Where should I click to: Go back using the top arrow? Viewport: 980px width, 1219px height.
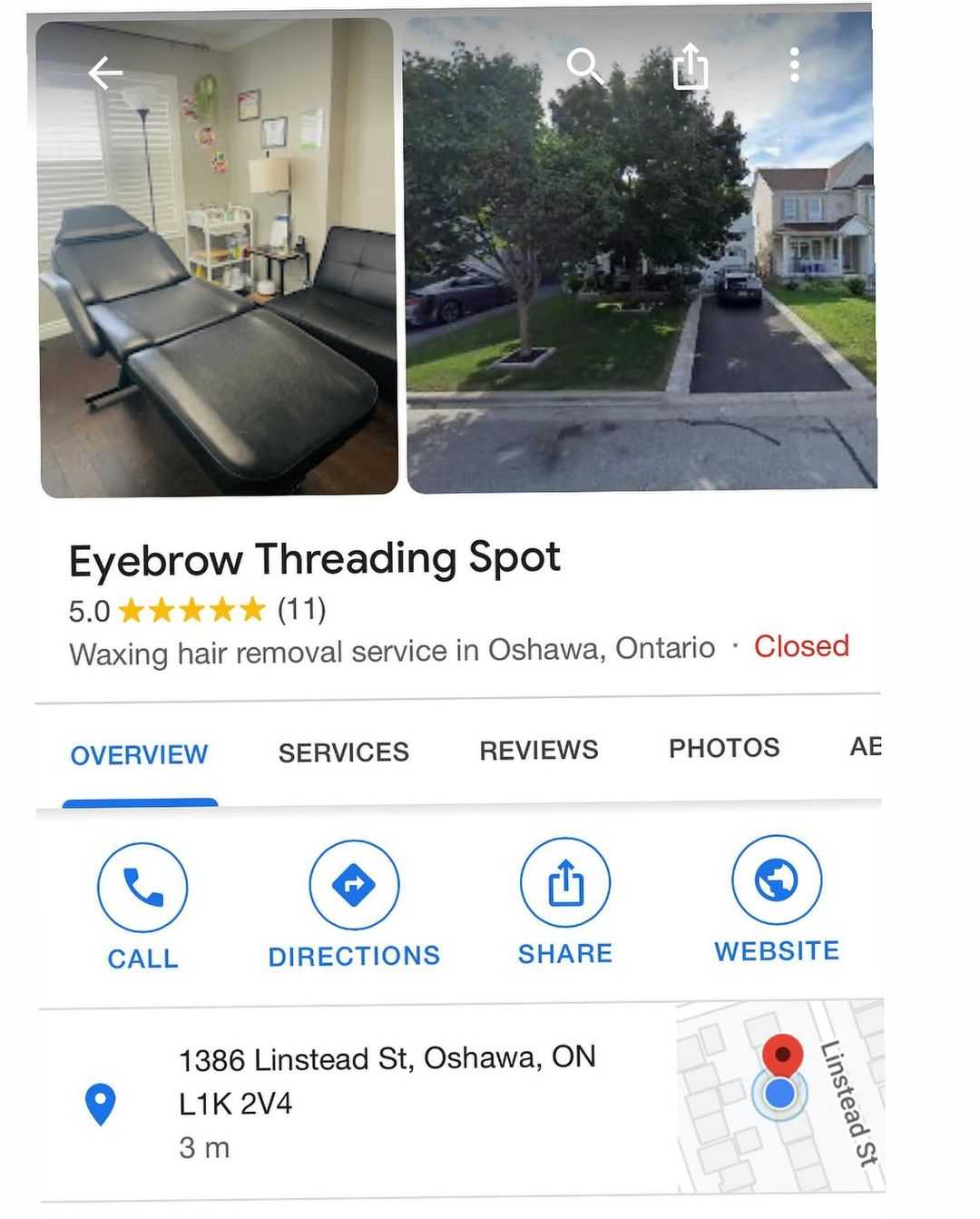(105, 73)
